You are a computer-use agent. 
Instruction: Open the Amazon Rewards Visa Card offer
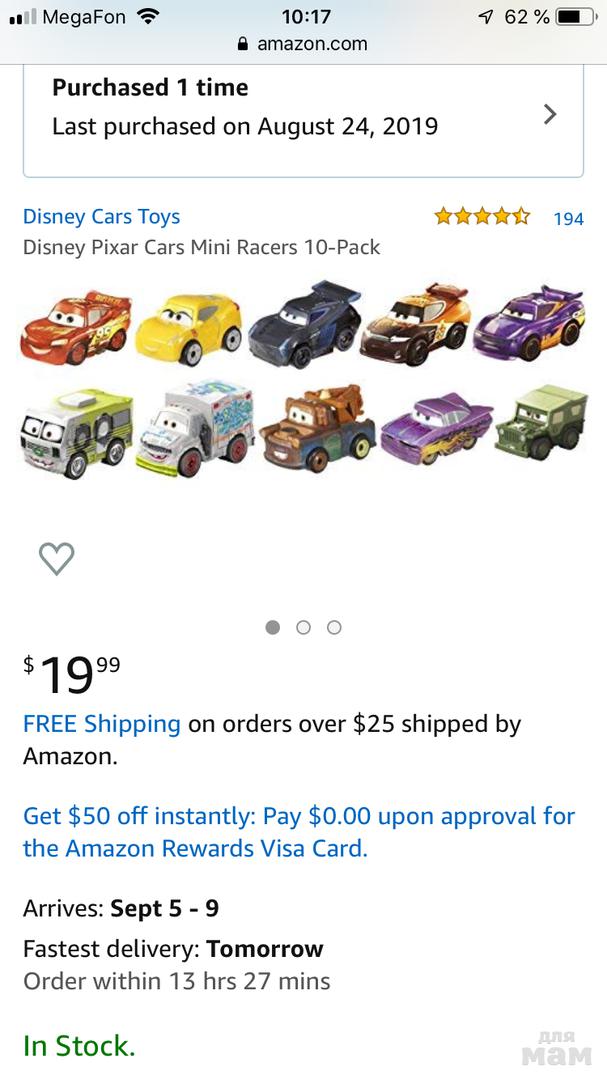298,832
